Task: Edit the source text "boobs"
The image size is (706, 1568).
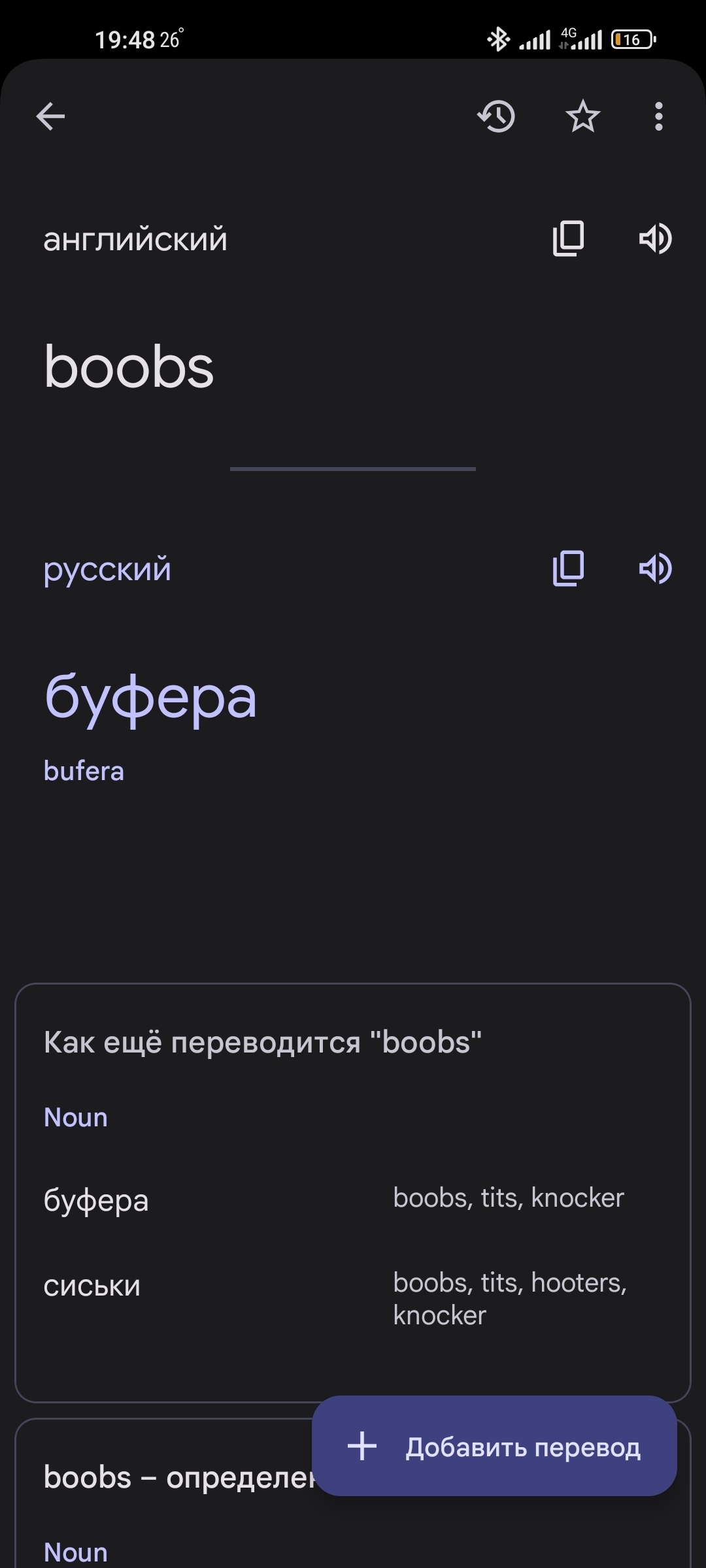Action: (x=129, y=367)
